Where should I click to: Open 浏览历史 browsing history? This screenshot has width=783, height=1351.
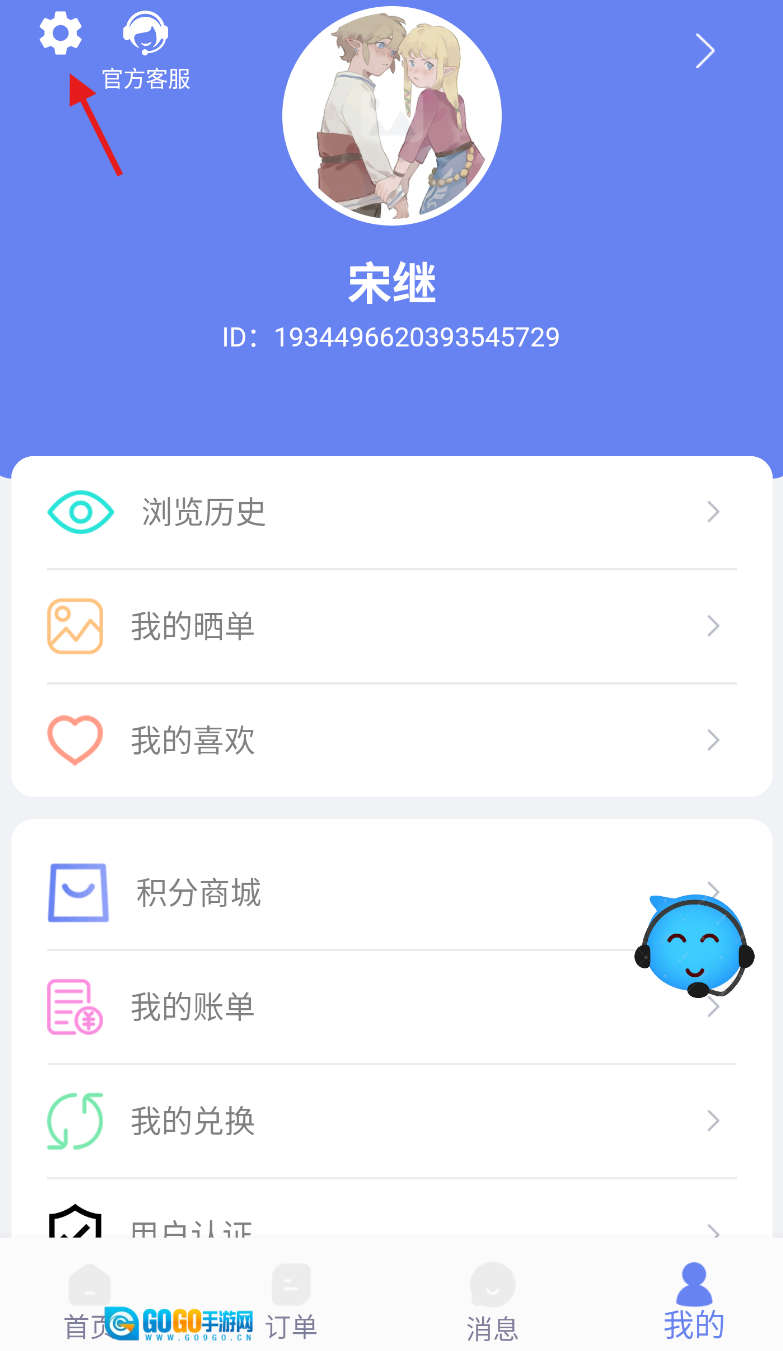tap(391, 513)
